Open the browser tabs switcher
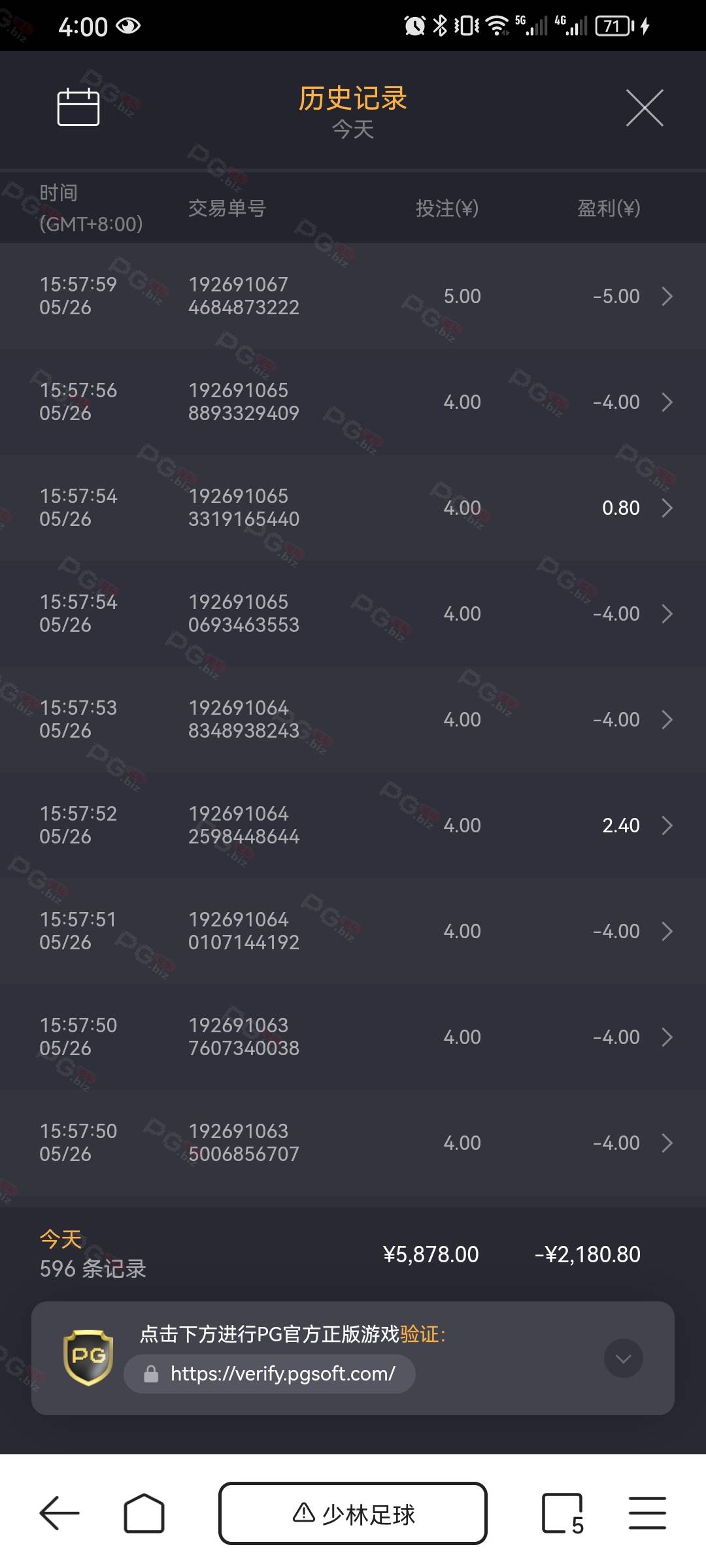This screenshot has width=706, height=1568. tap(563, 1513)
